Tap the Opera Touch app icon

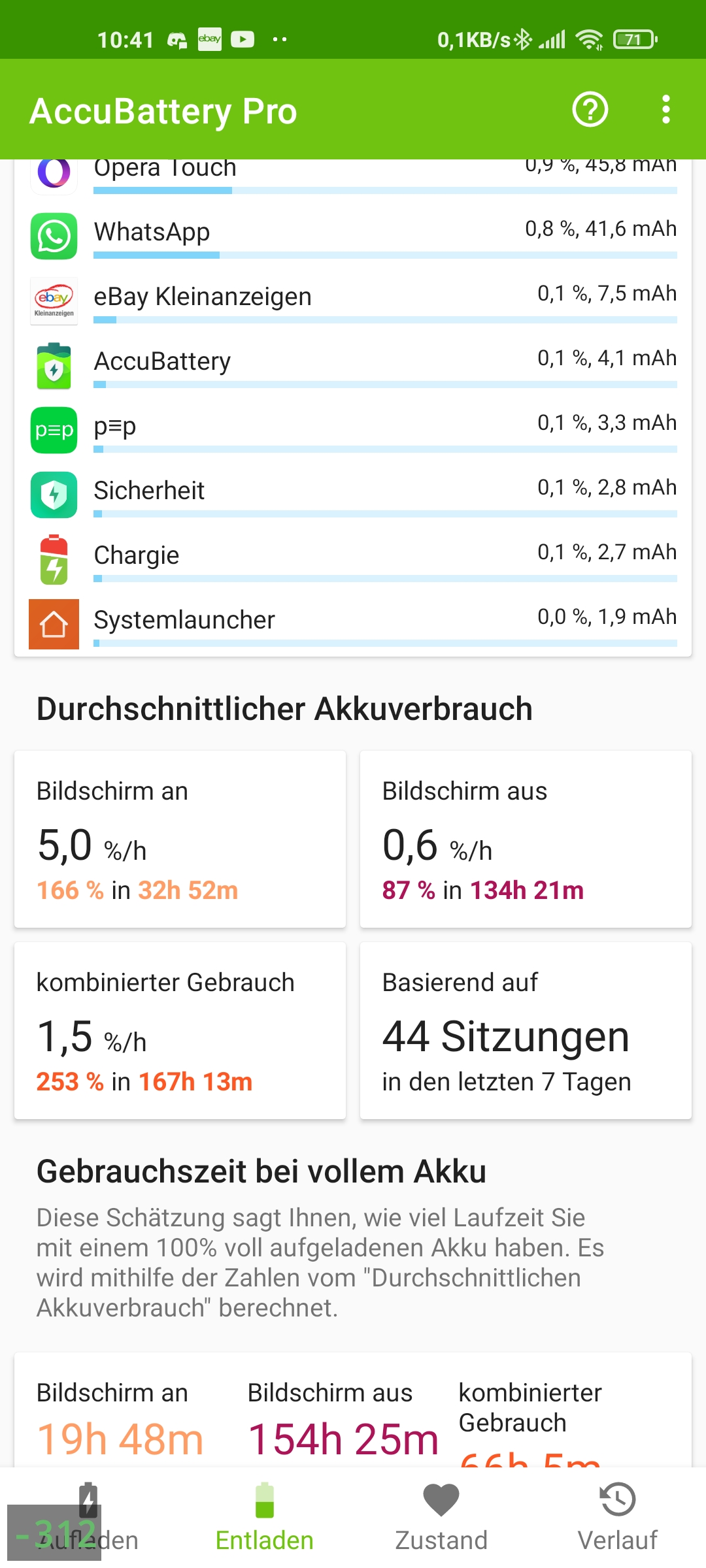point(54,172)
